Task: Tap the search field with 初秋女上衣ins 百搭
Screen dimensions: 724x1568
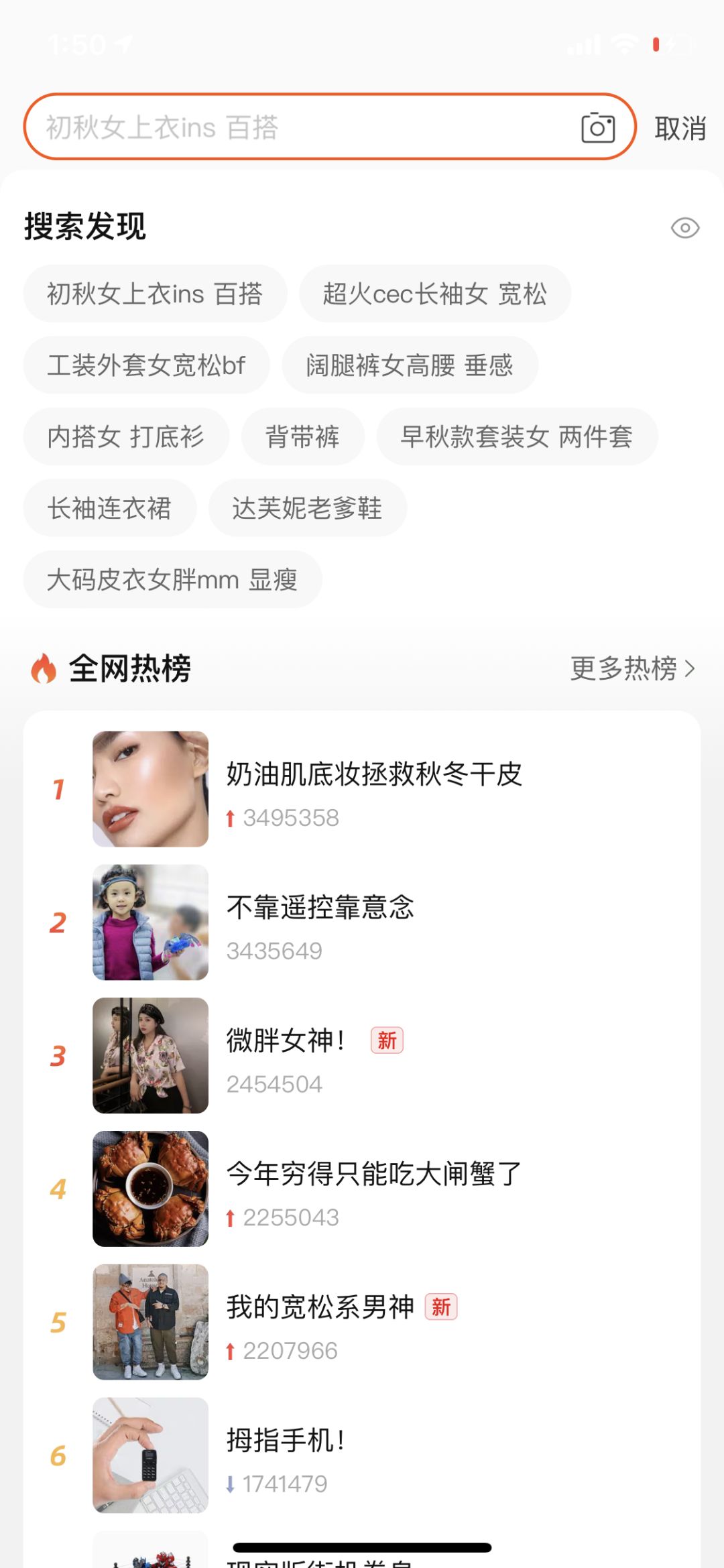Action: pos(295,127)
